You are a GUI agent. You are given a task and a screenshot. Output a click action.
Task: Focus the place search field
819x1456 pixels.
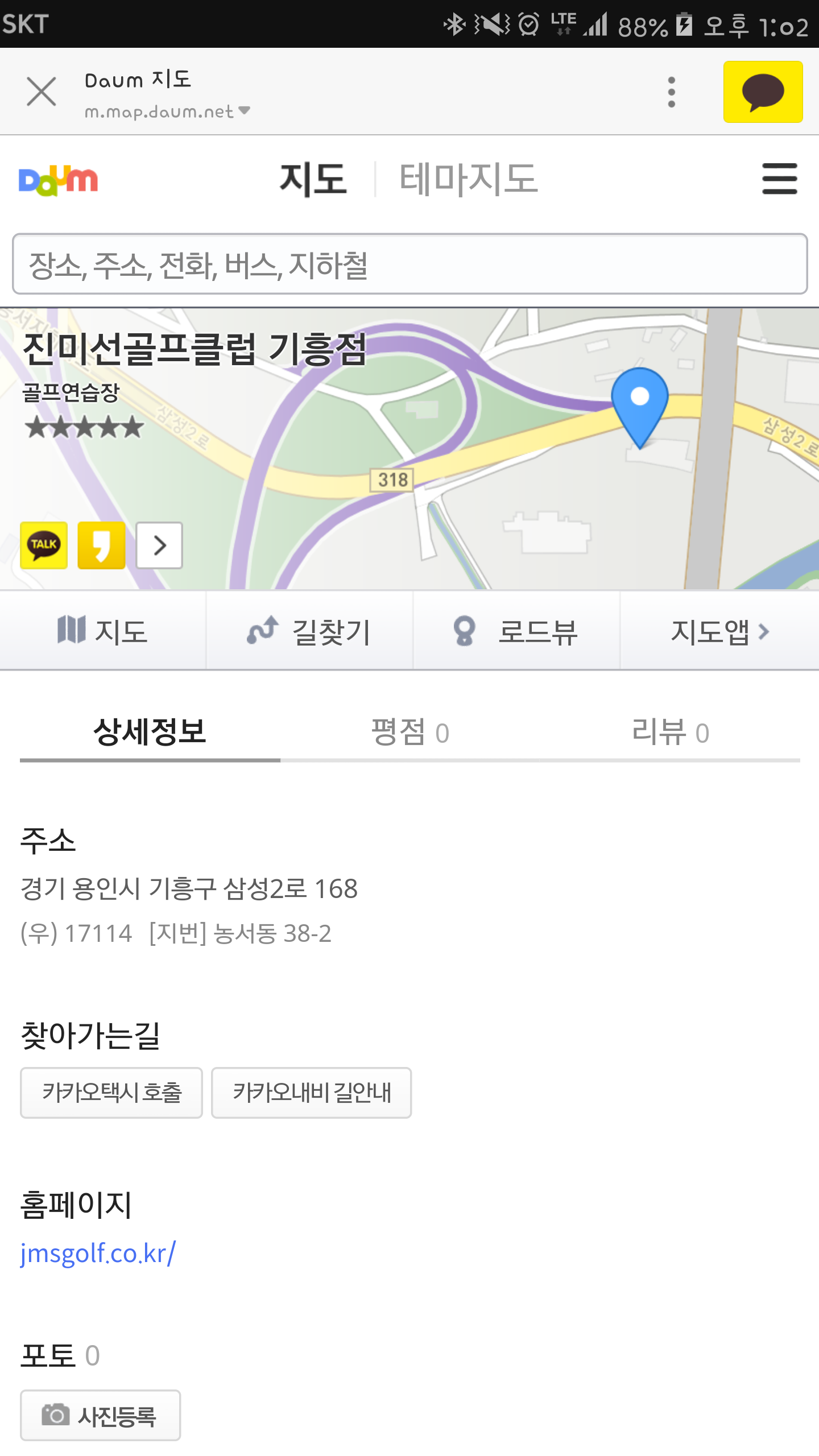point(409,264)
